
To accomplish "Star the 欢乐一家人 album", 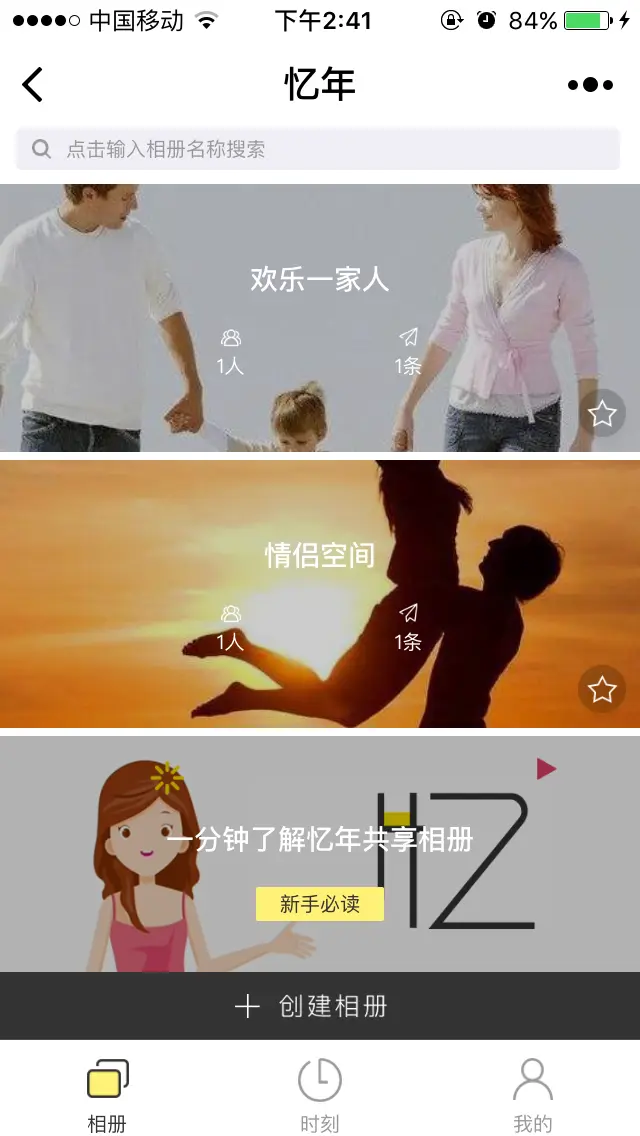I will 602,413.
